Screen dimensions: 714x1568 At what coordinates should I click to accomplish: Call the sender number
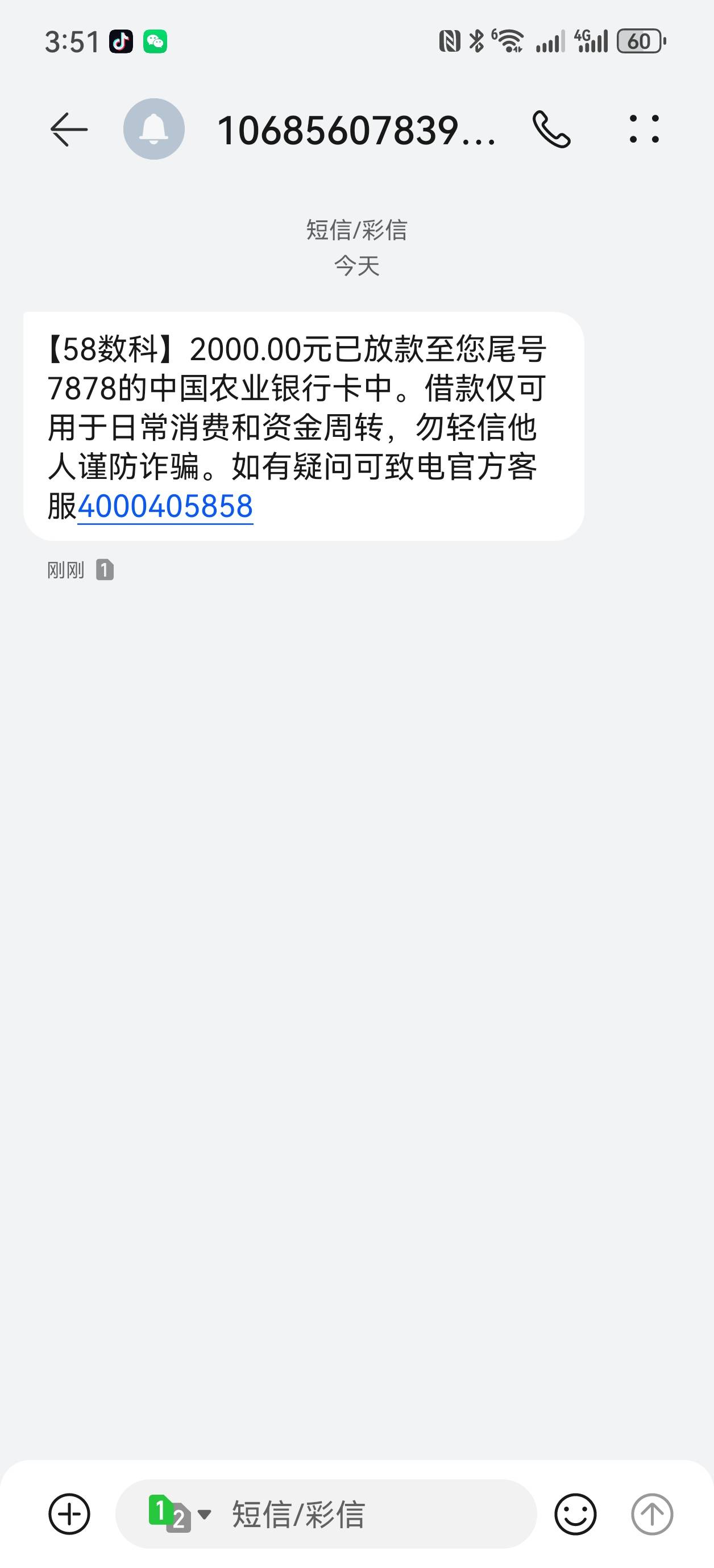tap(551, 129)
